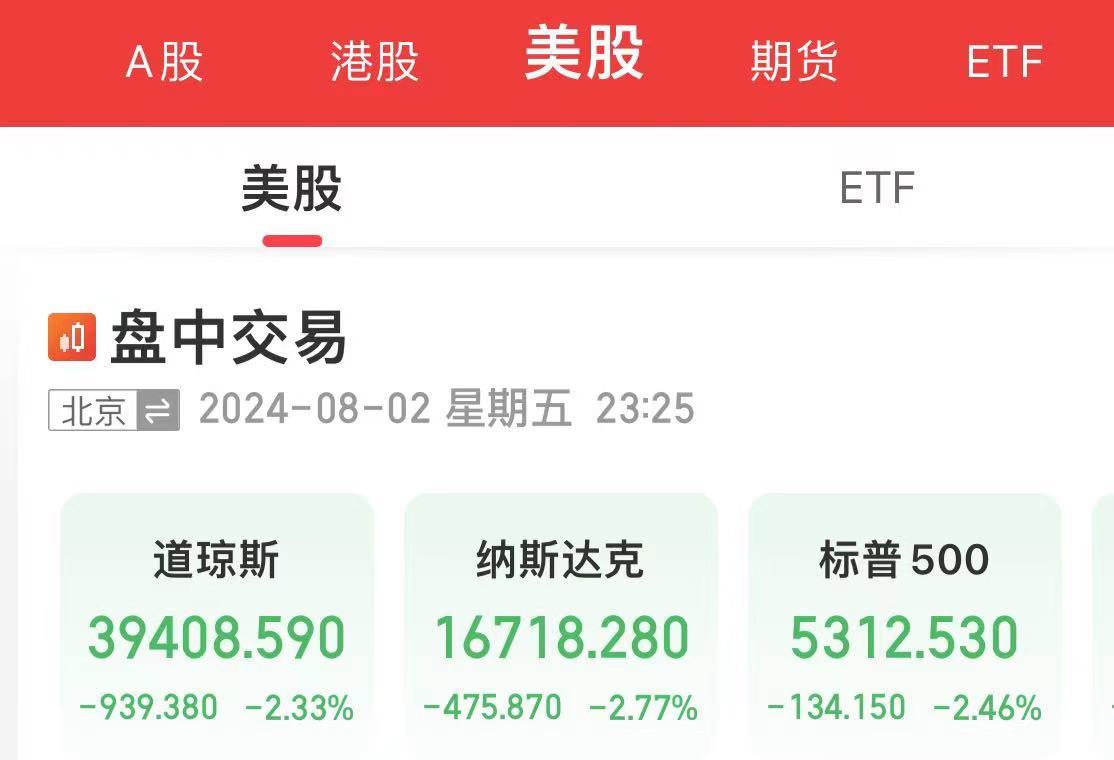Select the 美股 tab in red header

(x=584, y=55)
